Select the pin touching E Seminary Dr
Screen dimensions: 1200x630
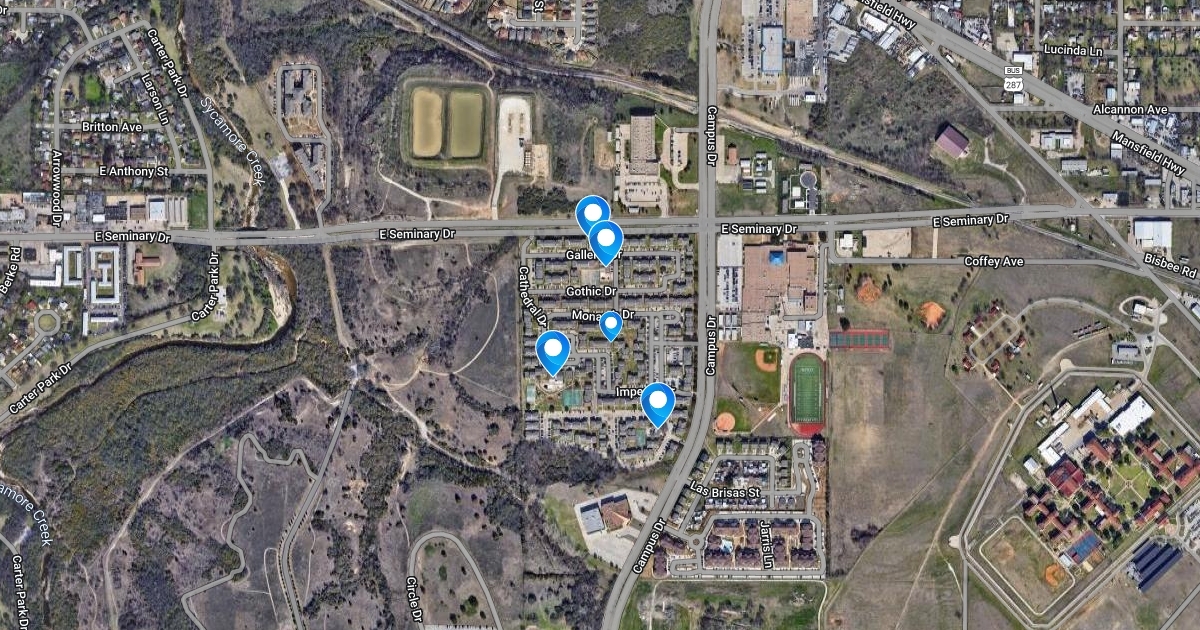(x=592, y=212)
